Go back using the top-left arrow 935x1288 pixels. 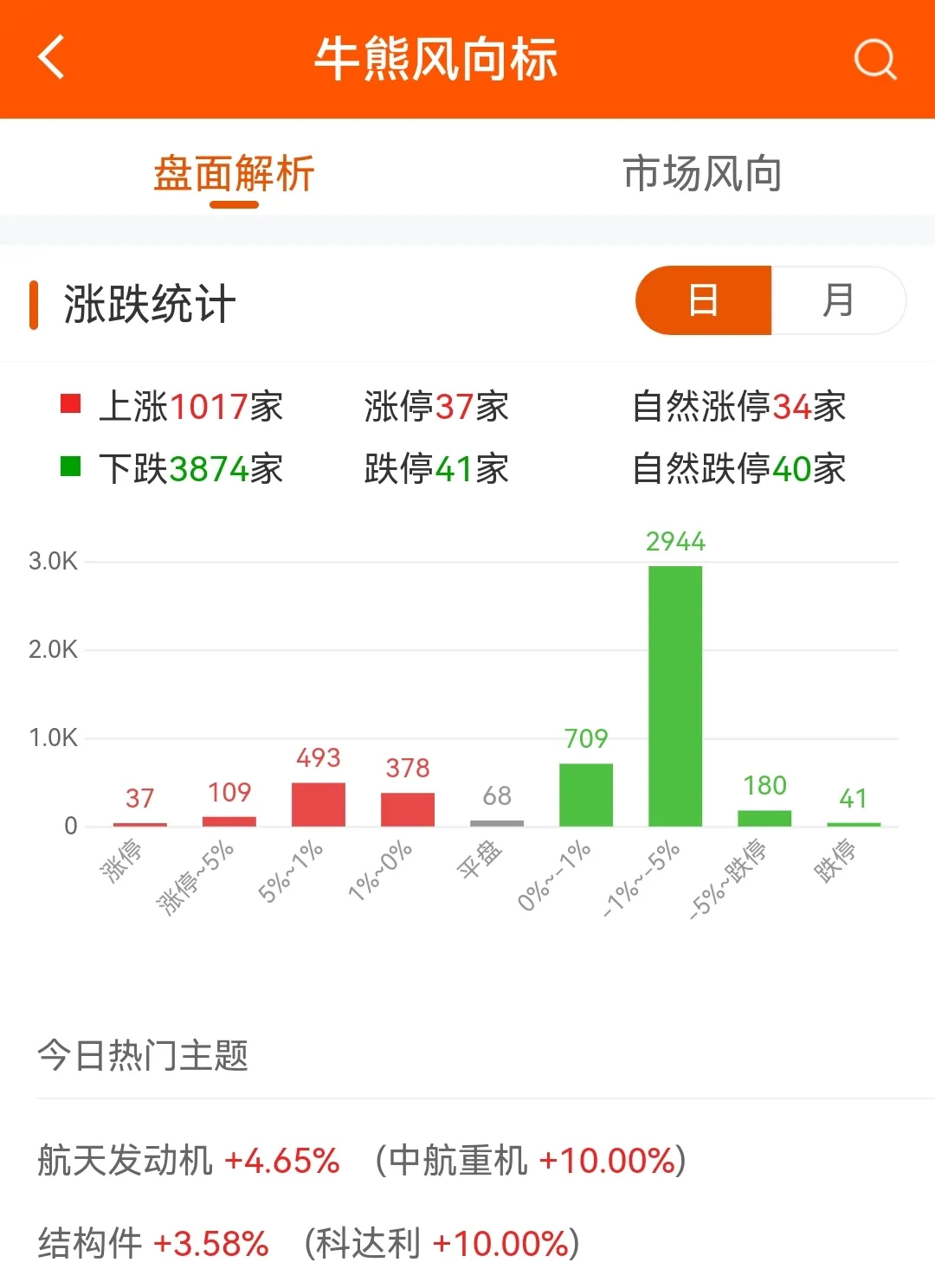(x=52, y=59)
